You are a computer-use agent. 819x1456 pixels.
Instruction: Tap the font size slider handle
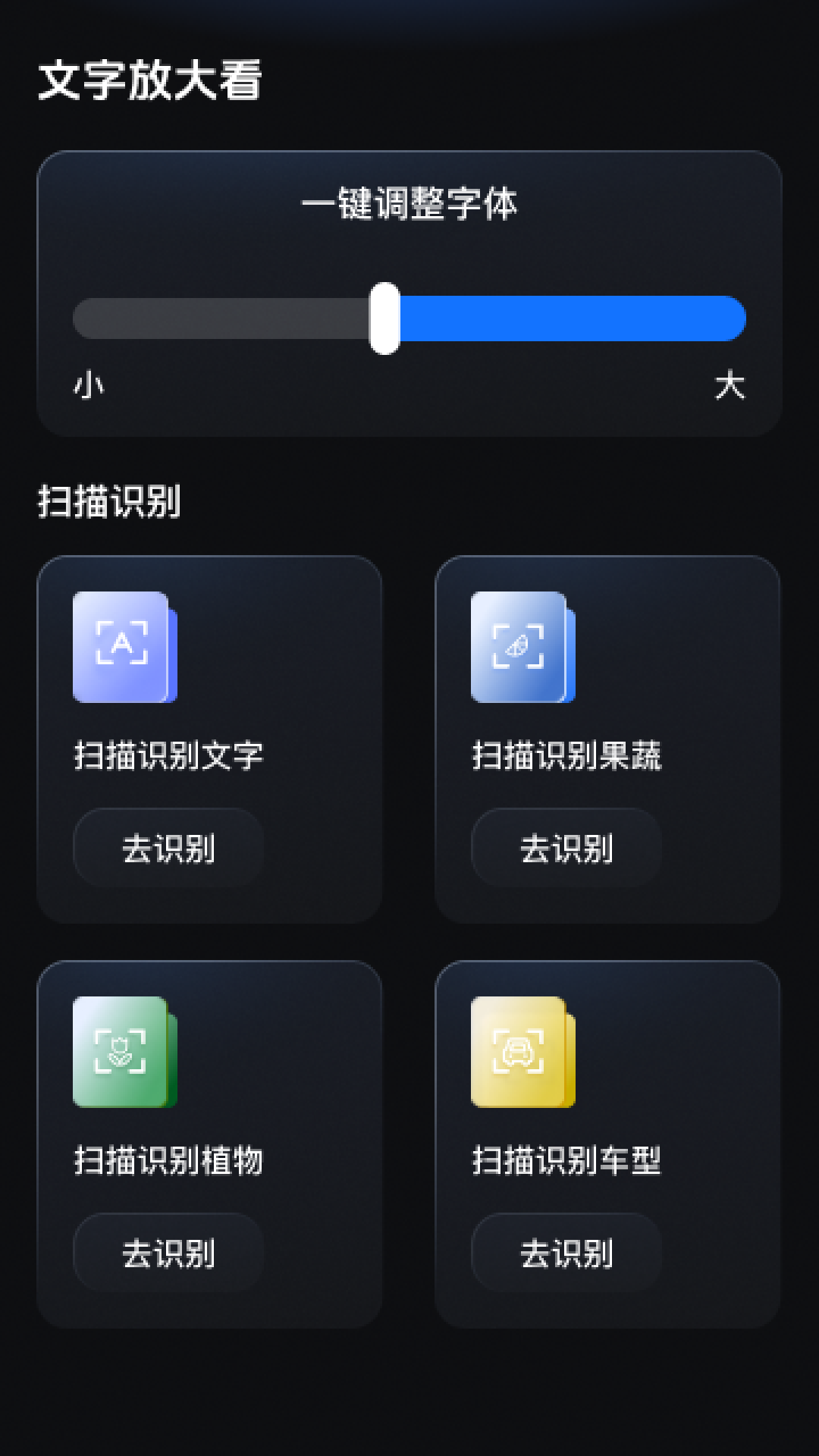tap(385, 318)
